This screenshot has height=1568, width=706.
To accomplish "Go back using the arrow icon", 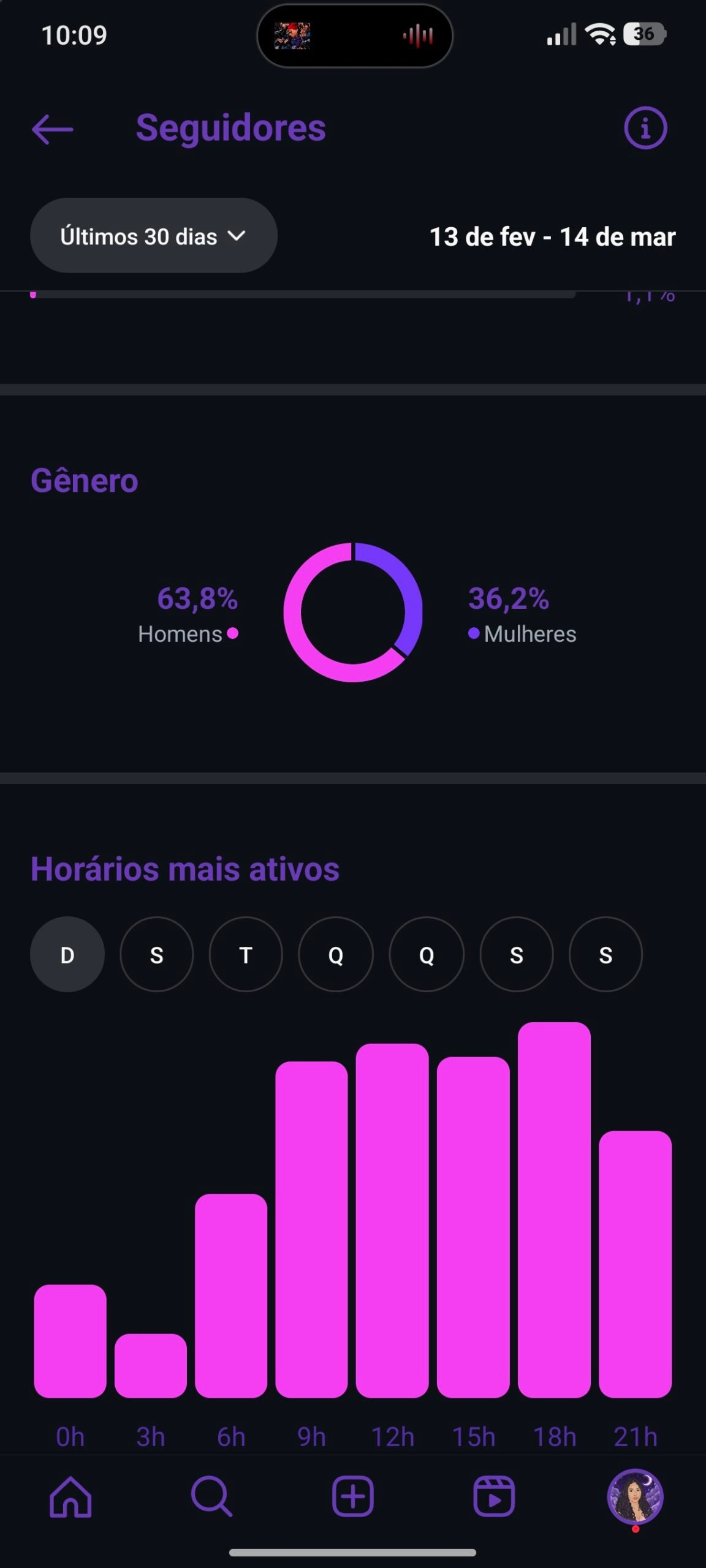I will click(x=53, y=129).
